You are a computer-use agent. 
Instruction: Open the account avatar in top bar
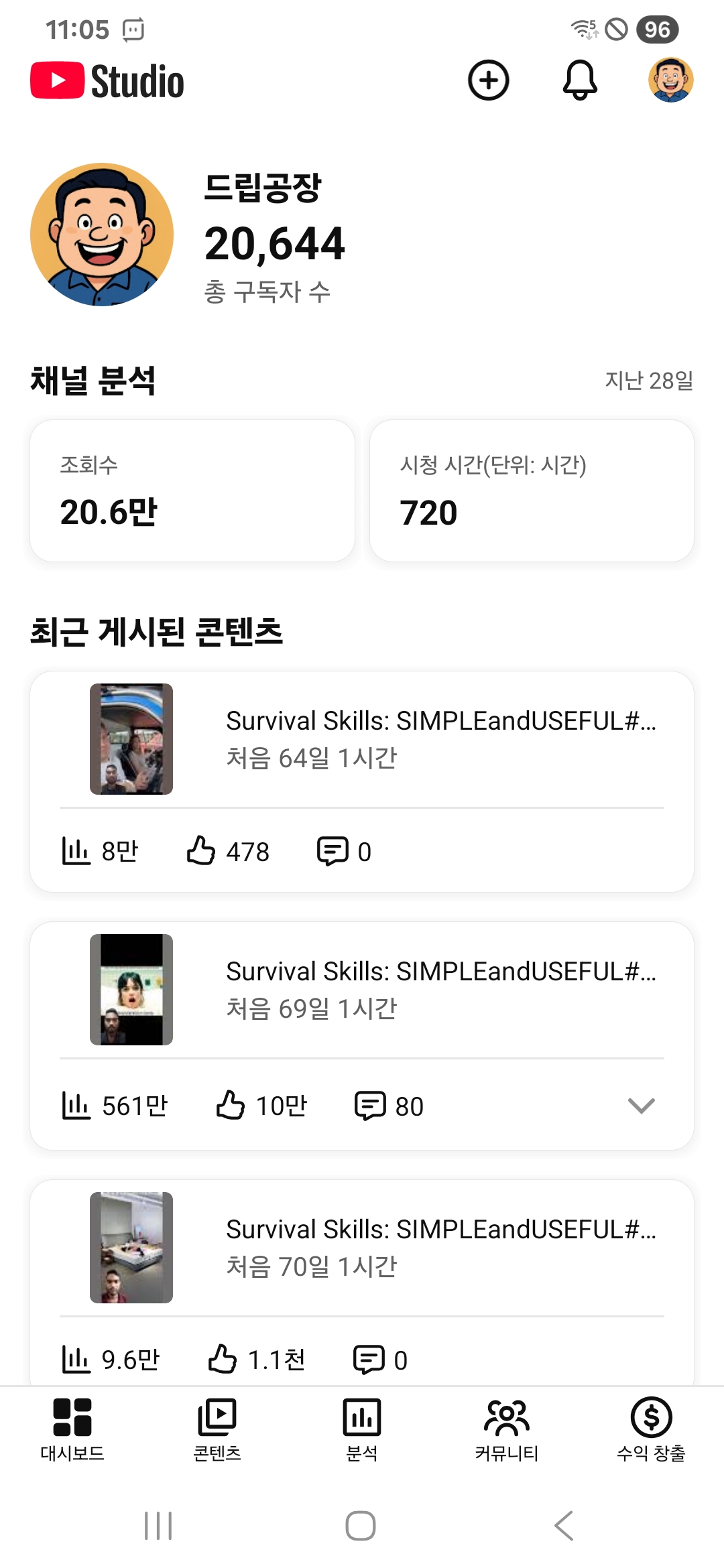[x=670, y=80]
